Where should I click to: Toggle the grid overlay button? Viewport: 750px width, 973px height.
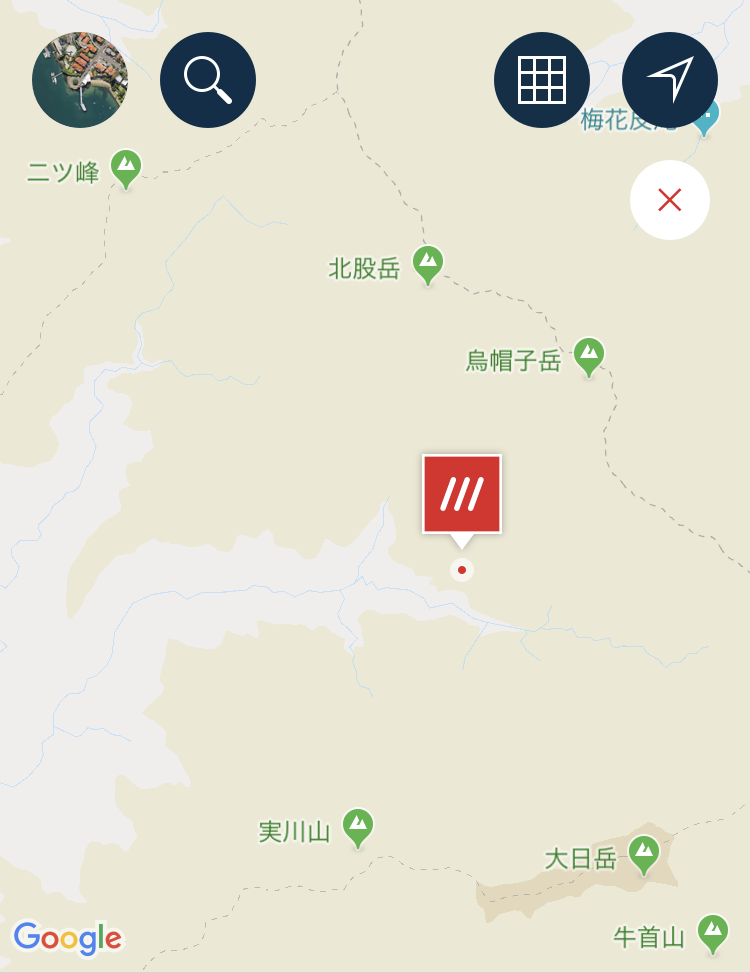542,80
